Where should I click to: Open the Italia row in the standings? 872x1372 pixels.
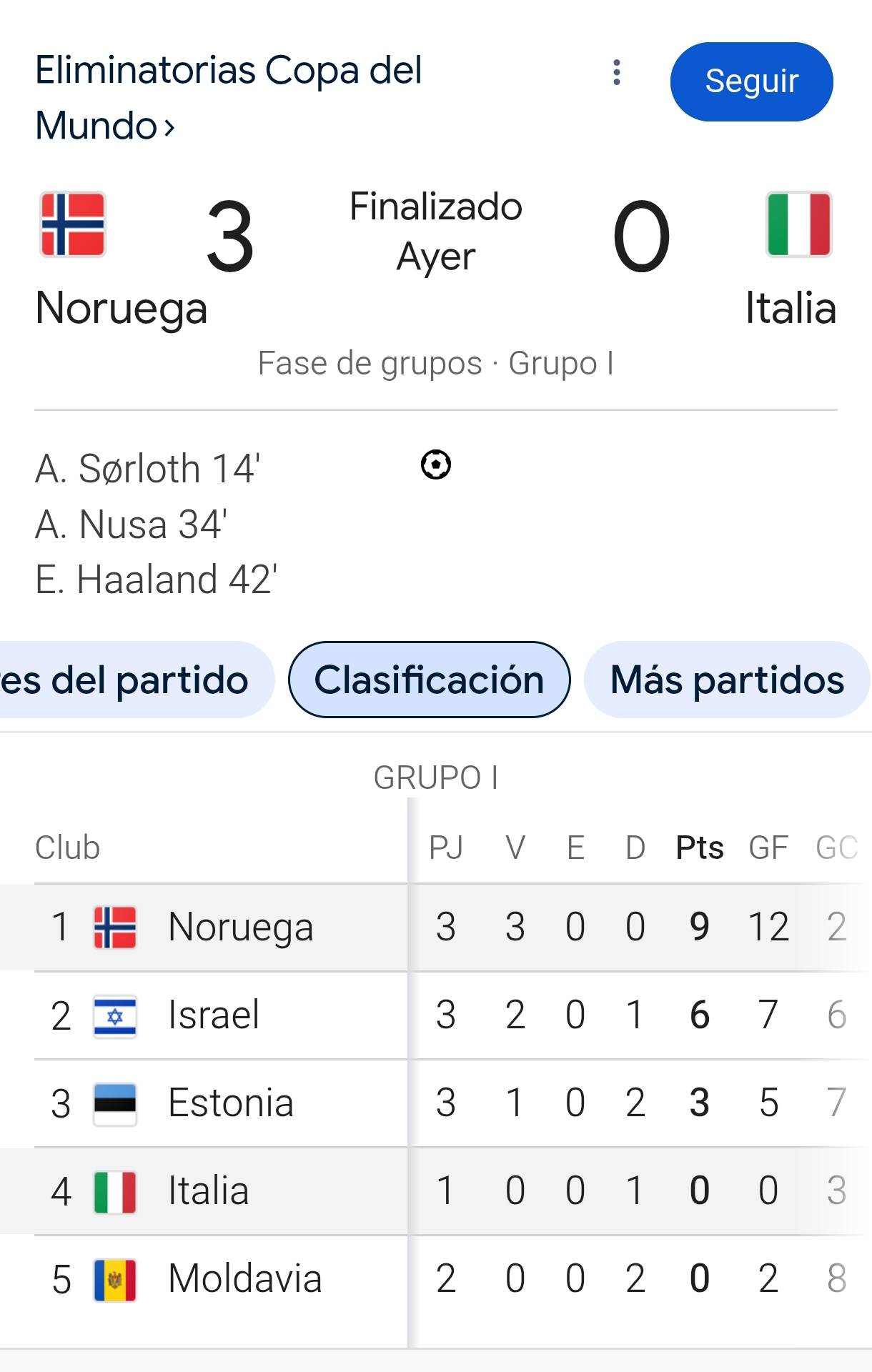pyautogui.click(x=436, y=1190)
